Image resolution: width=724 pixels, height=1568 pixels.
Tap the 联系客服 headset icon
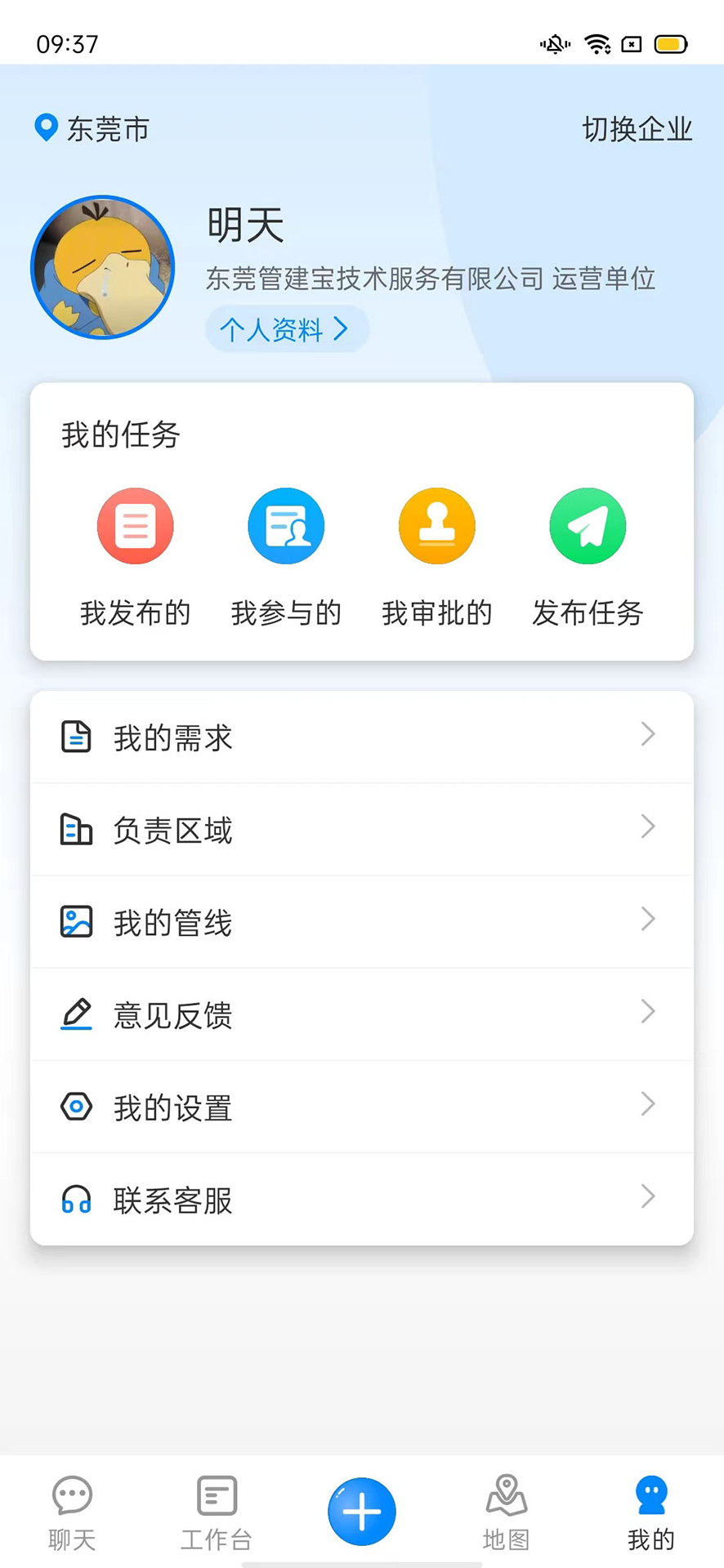(x=76, y=1200)
